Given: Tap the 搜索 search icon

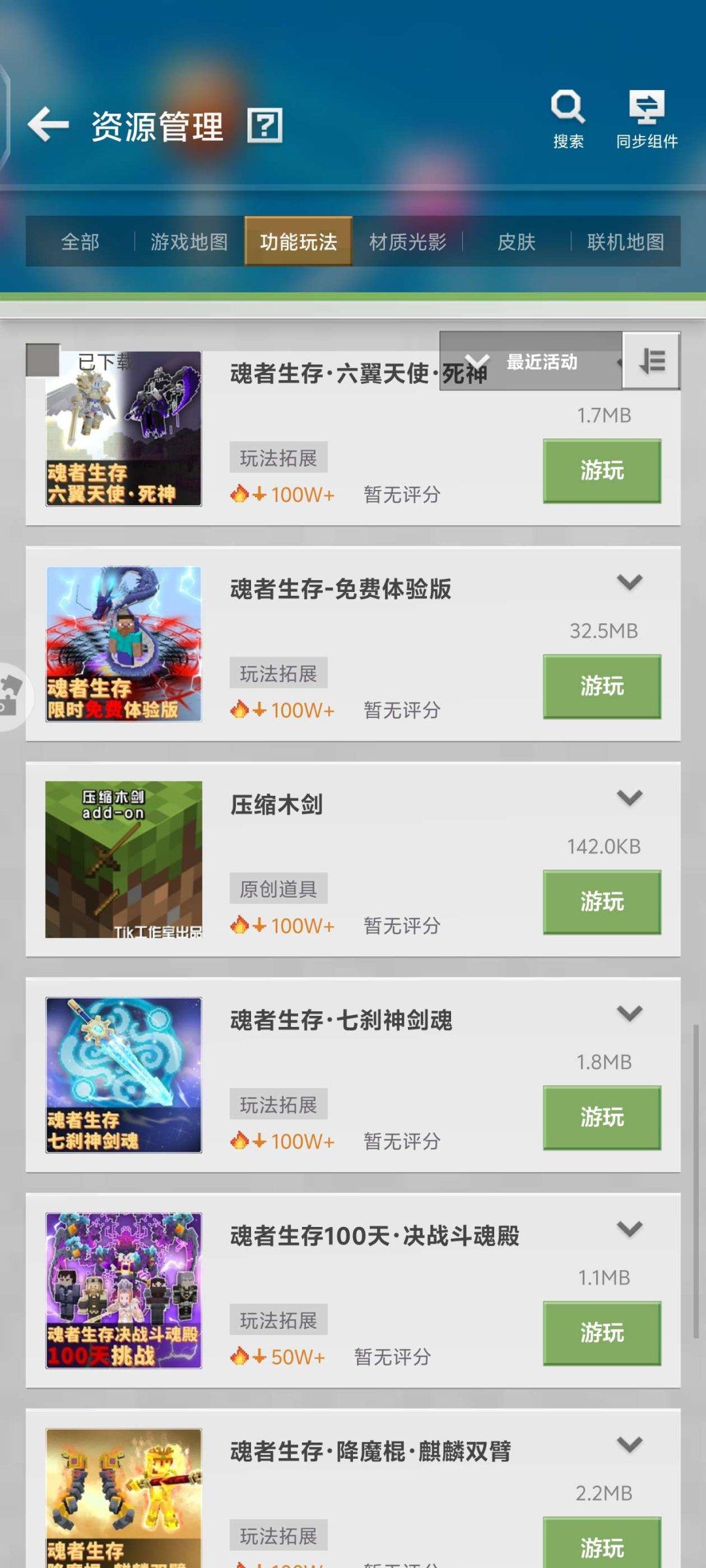Looking at the screenshot, I should [x=567, y=108].
